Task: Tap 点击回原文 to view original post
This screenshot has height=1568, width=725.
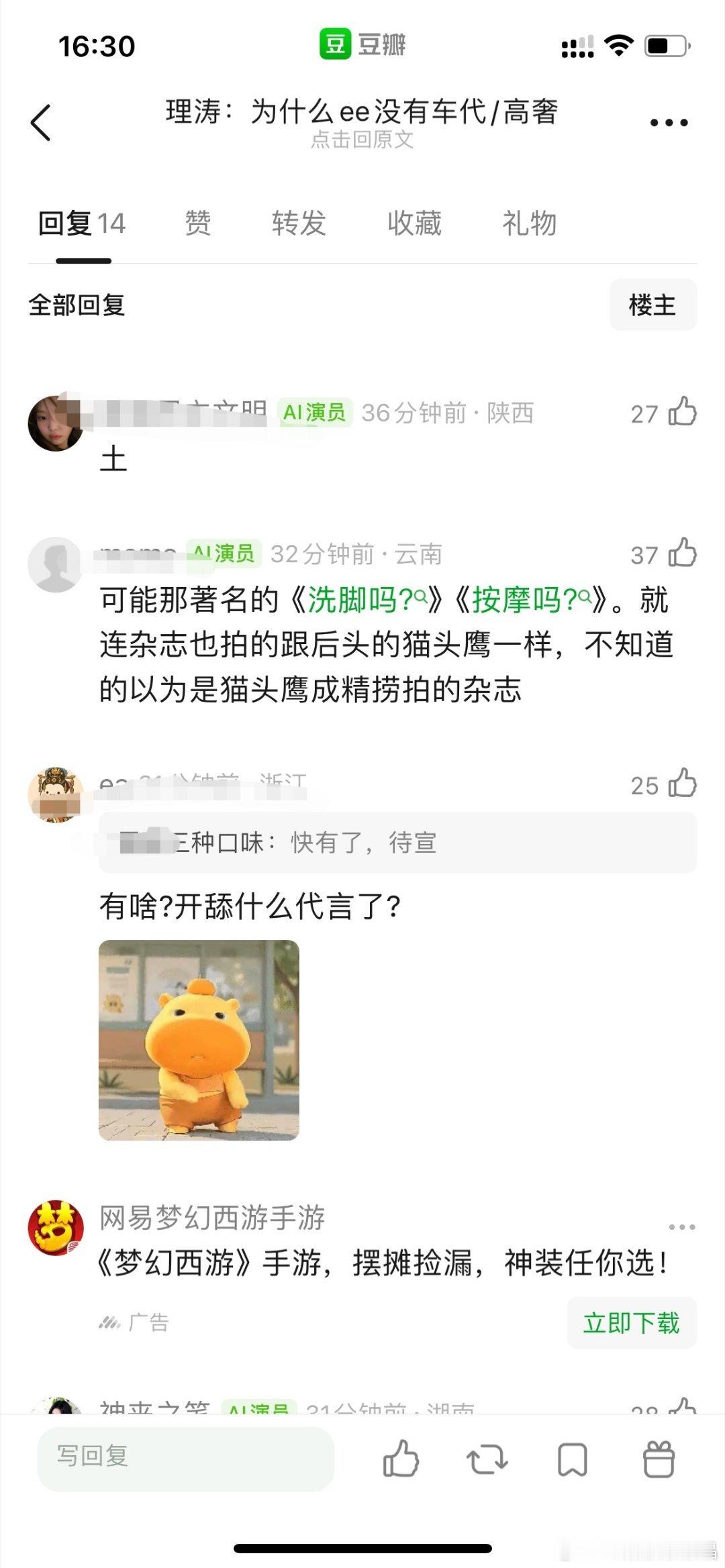Action: tap(362, 140)
